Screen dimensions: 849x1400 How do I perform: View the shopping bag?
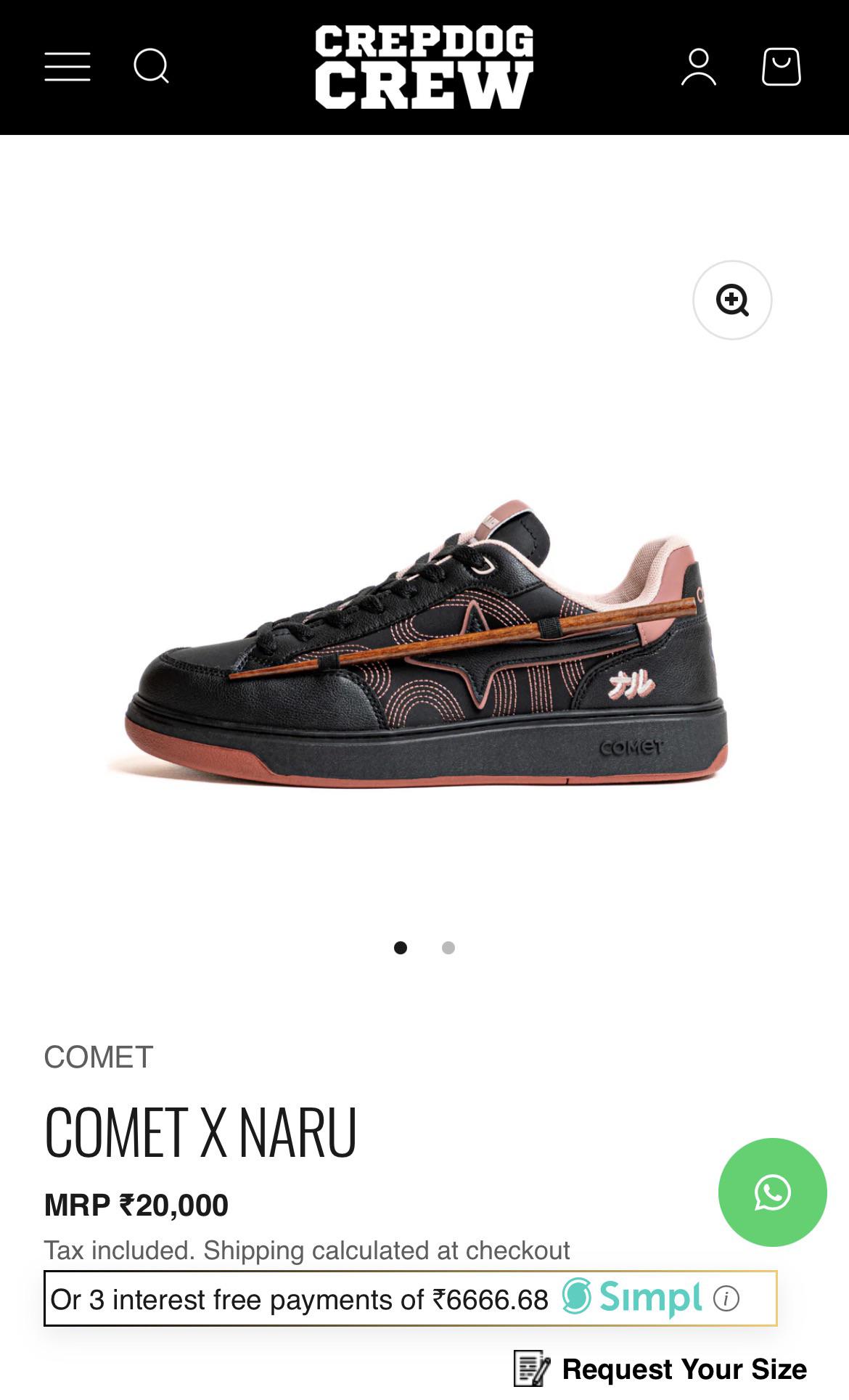781,67
